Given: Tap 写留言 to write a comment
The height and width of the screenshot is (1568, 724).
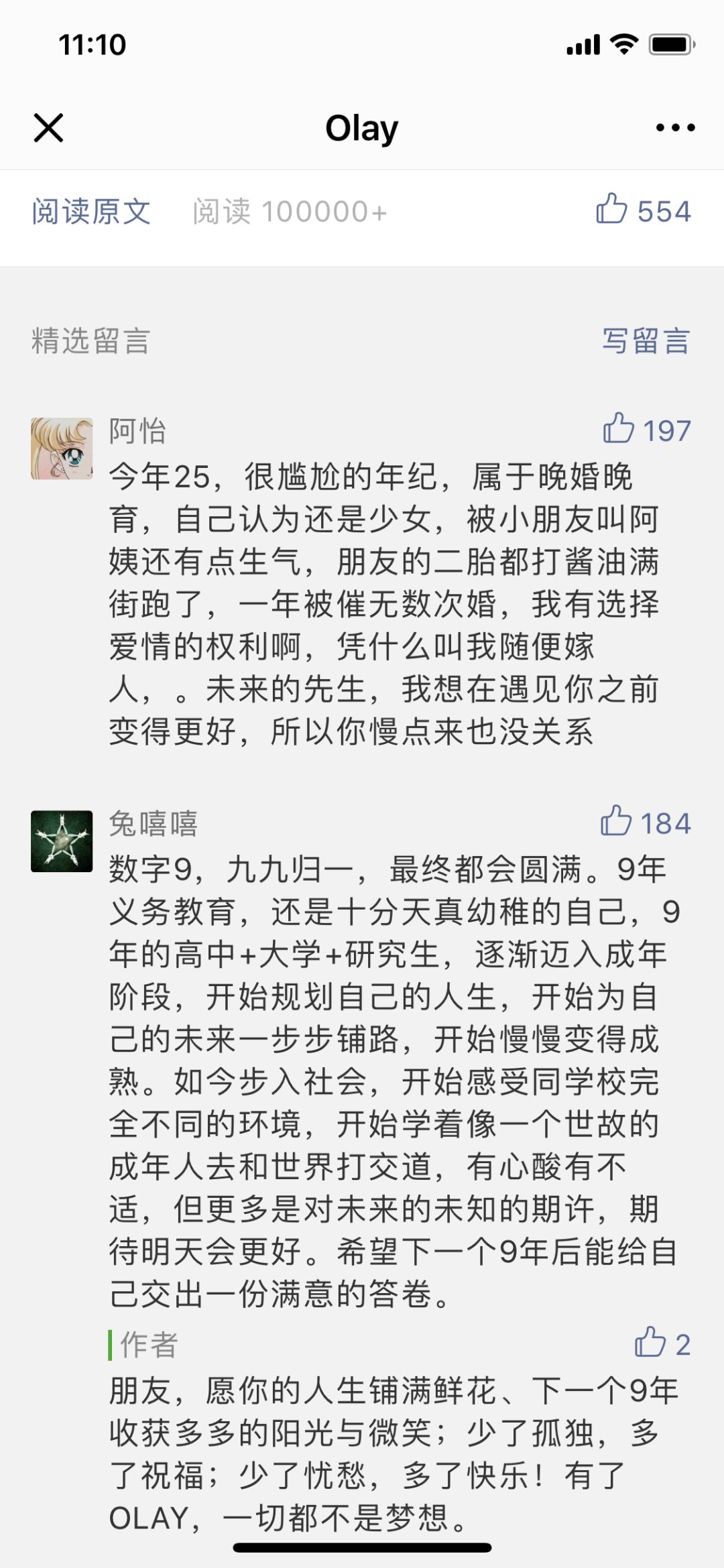Looking at the screenshot, I should [x=646, y=341].
